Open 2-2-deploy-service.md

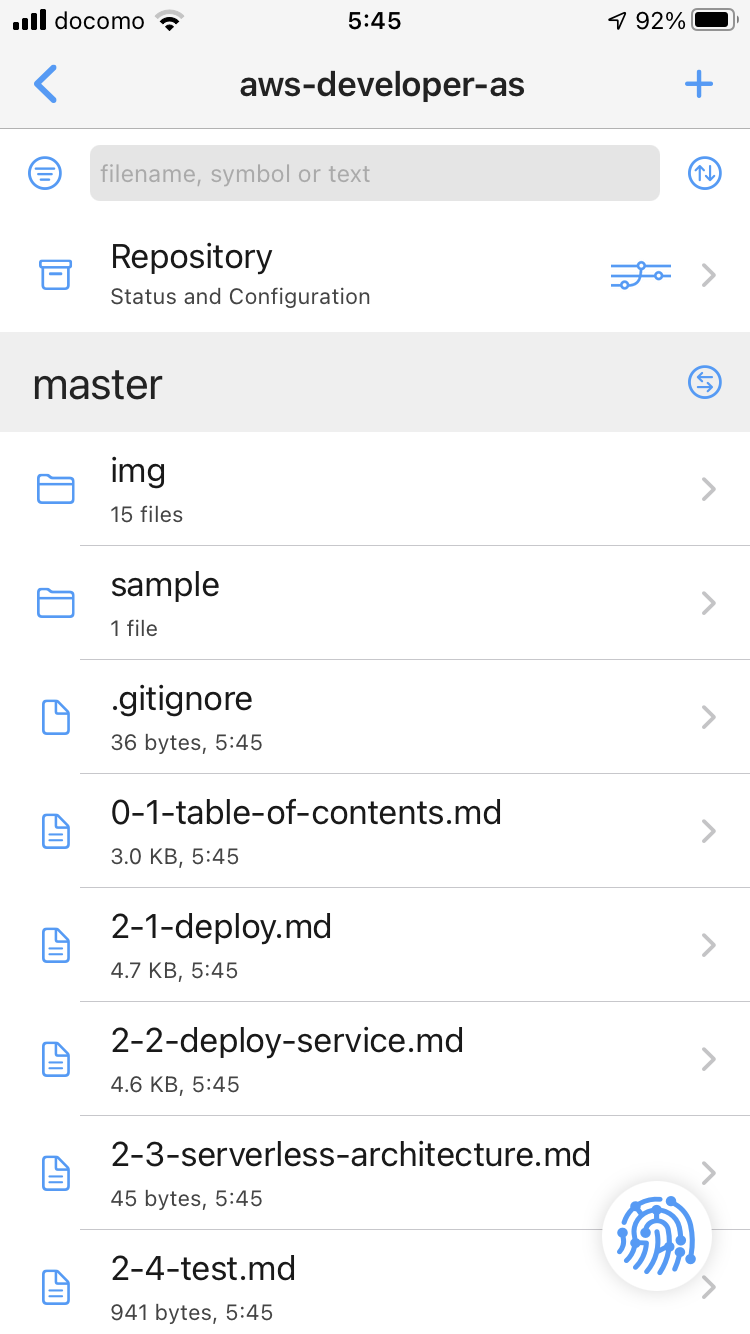click(x=375, y=1059)
